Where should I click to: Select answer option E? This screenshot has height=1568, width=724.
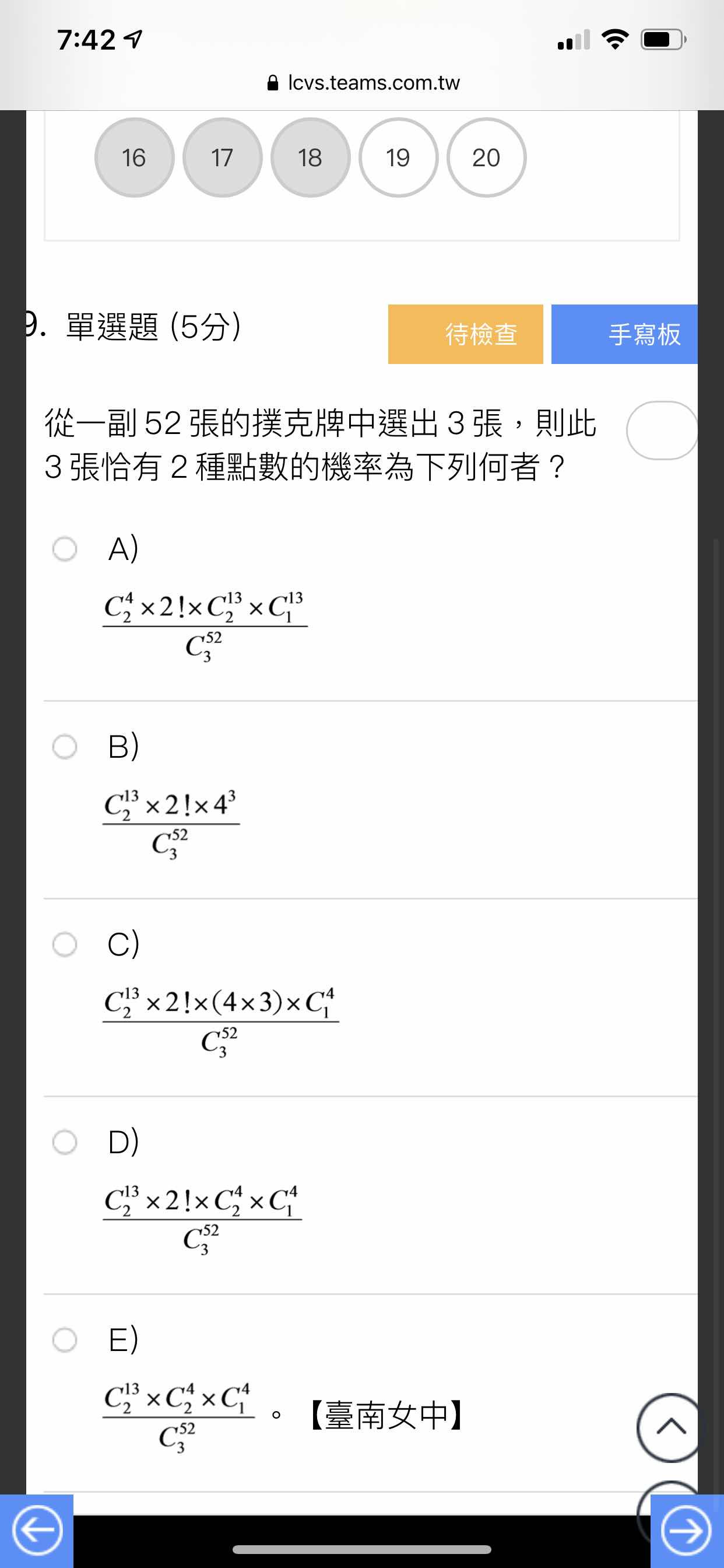(x=65, y=1340)
